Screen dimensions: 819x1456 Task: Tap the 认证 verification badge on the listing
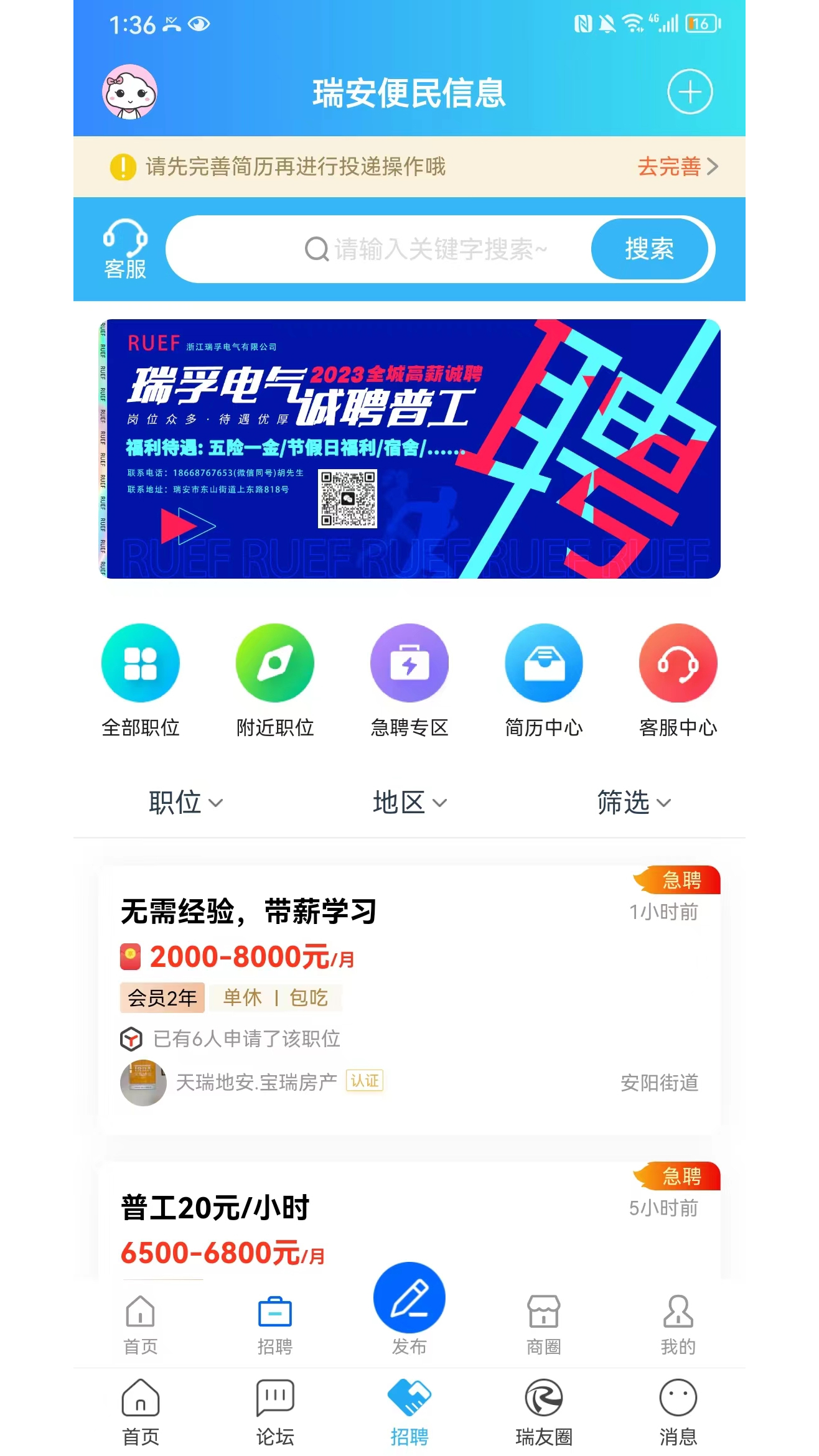tap(364, 1080)
